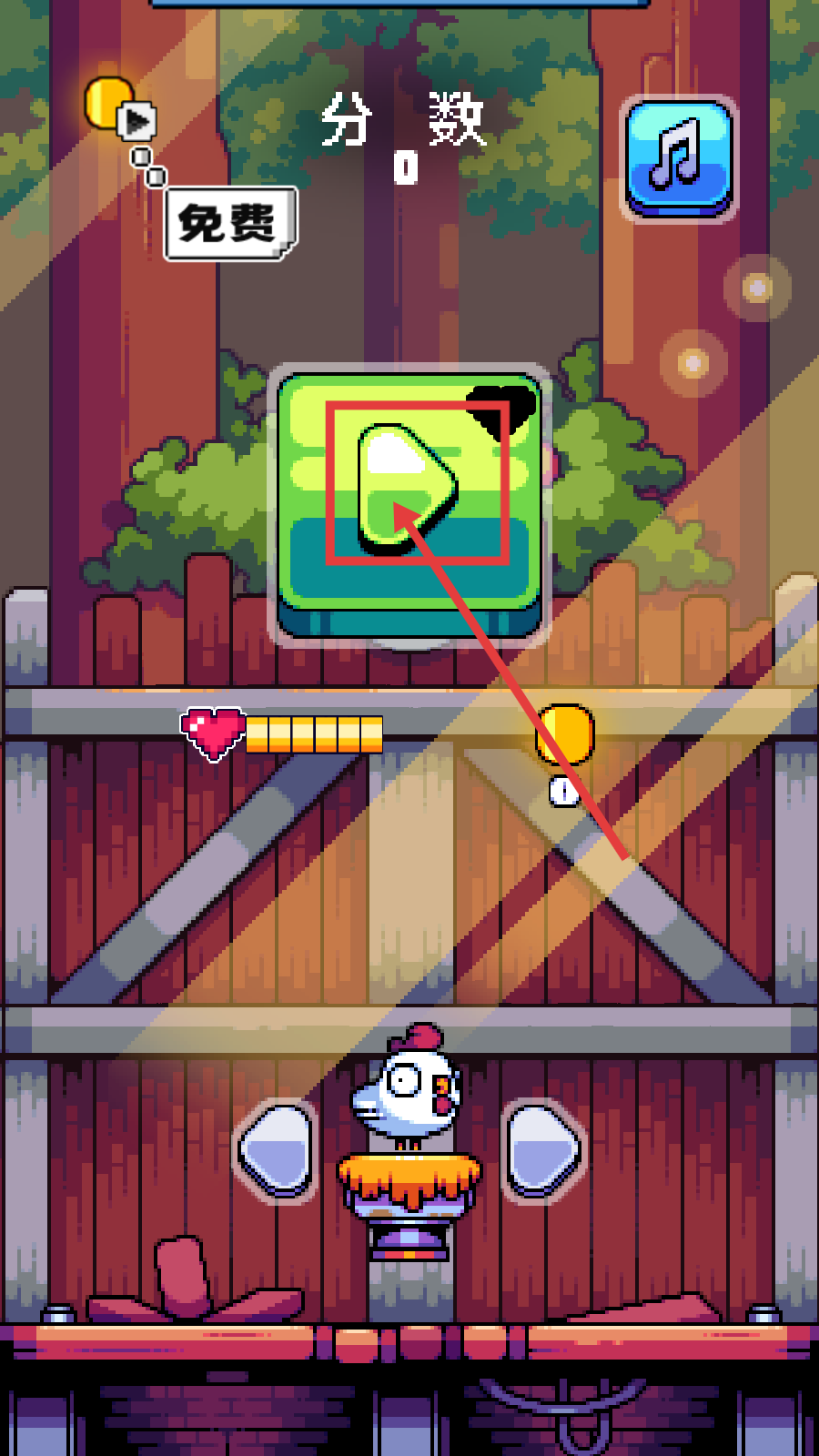This screenshot has width=819, height=1456.
Task: Toggle the music note sound button
Action: pyautogui.click(x=679, y=157)
